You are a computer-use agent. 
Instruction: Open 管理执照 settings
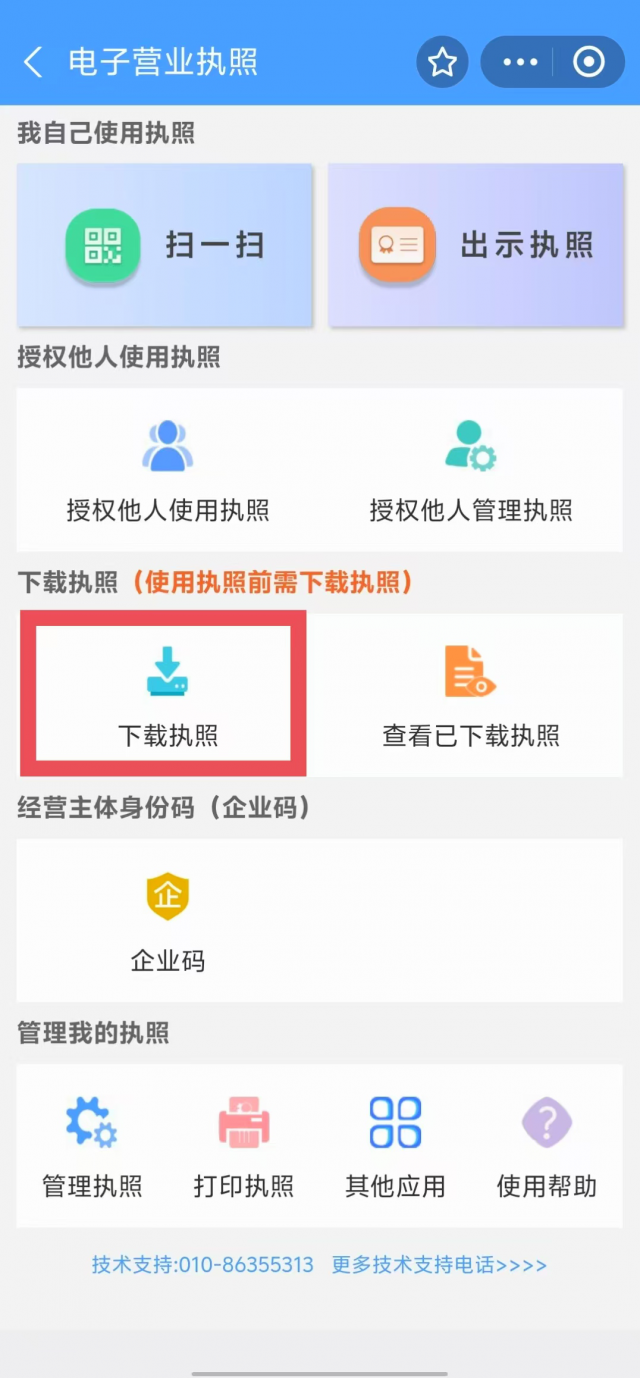tap(92, 1147)
